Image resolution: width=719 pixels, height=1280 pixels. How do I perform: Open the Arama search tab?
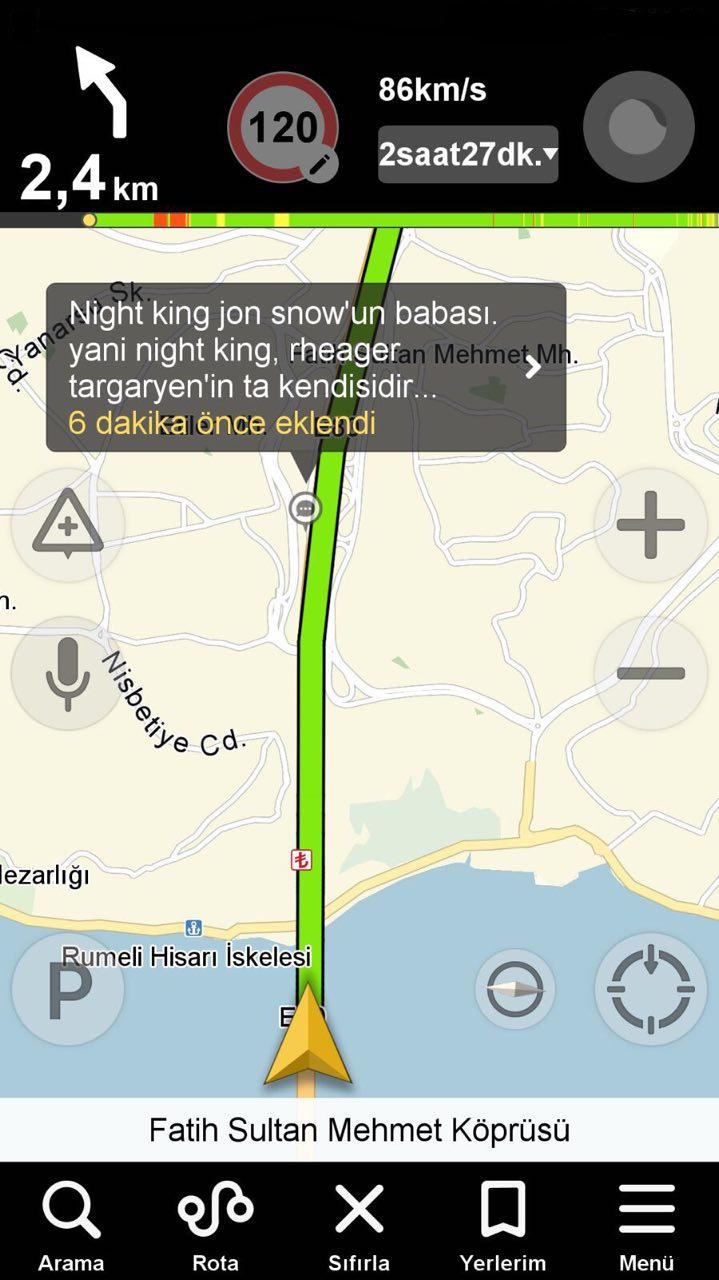tap(71, 1226)
